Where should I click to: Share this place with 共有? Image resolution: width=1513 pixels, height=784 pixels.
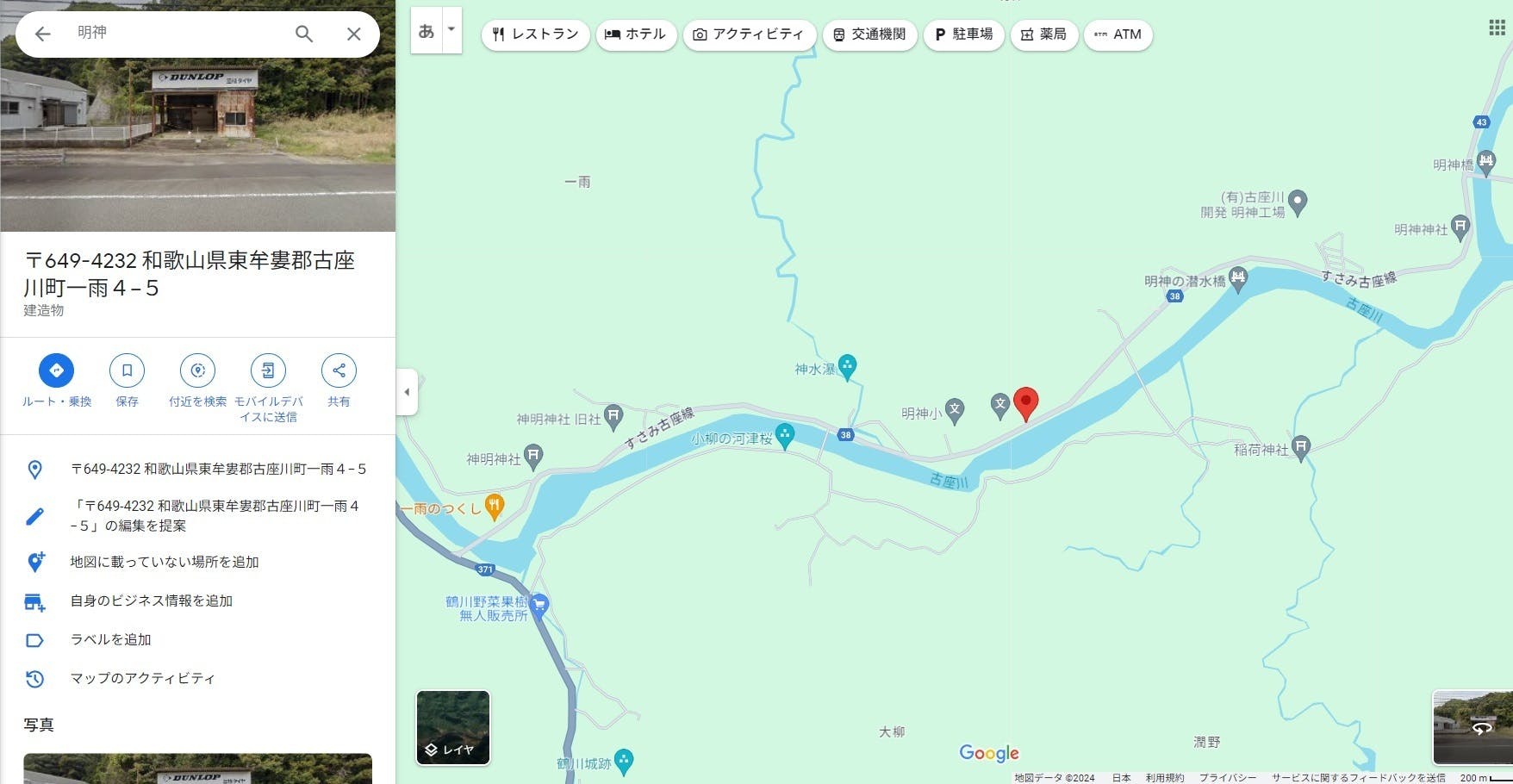coord(339,381)
